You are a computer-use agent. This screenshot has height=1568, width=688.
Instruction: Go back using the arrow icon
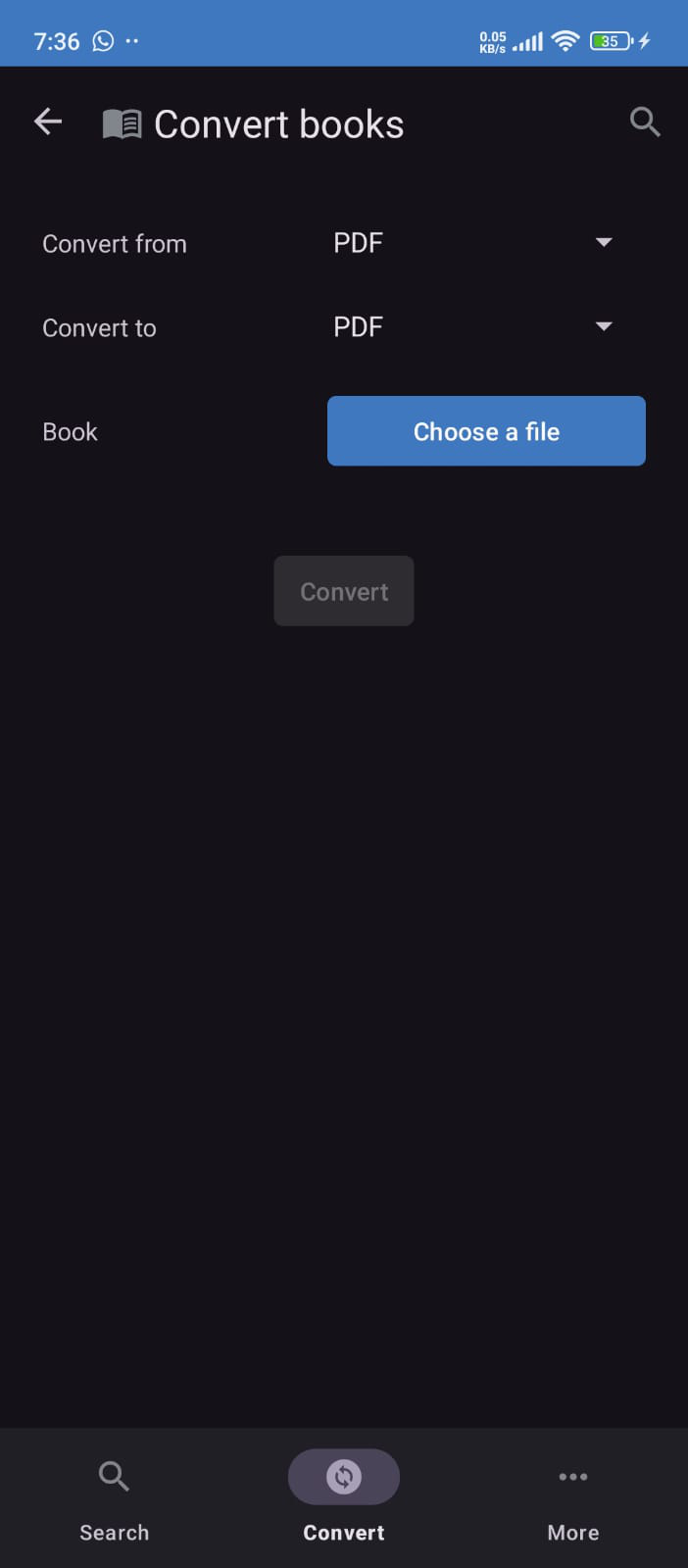(x=48, y=122)
